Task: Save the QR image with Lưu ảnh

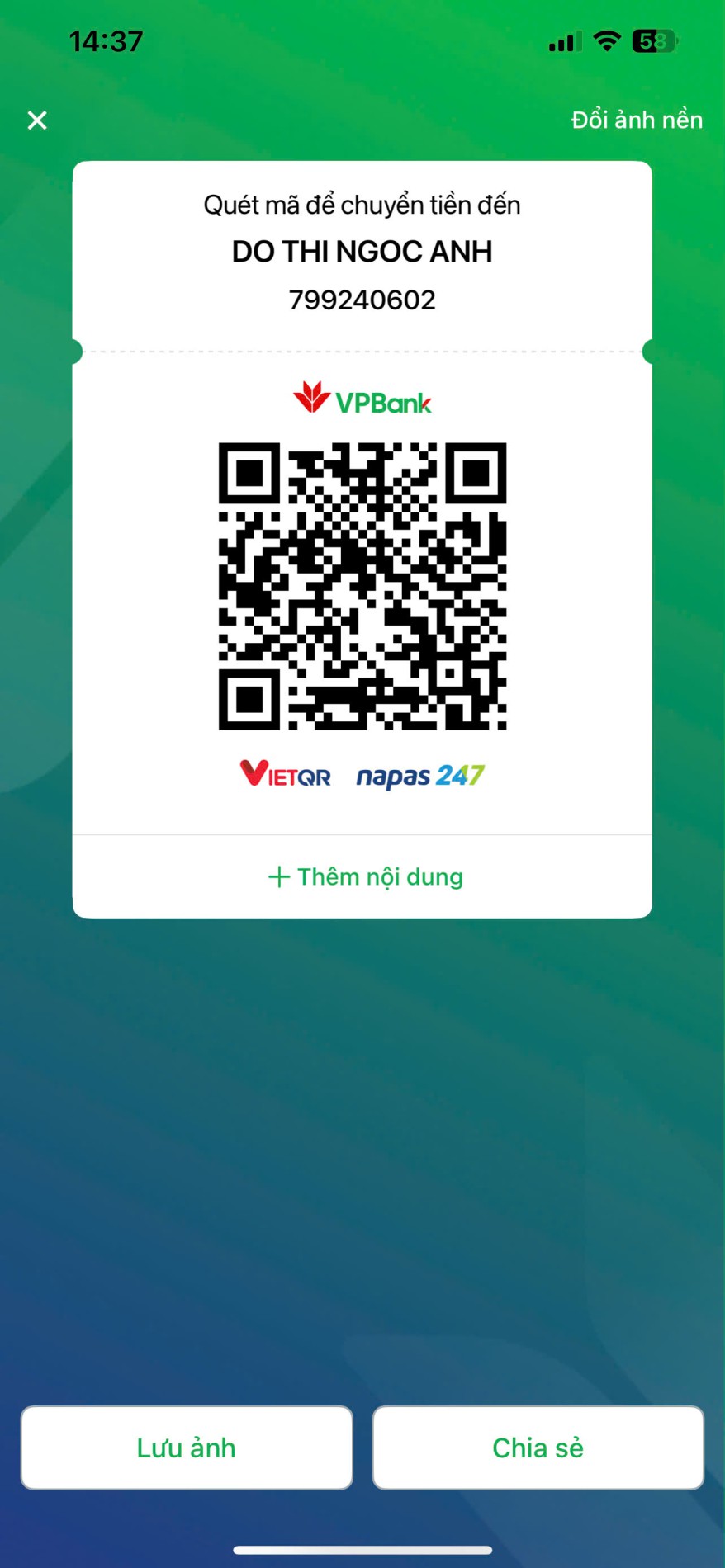Action: (x=187, y=1448)
